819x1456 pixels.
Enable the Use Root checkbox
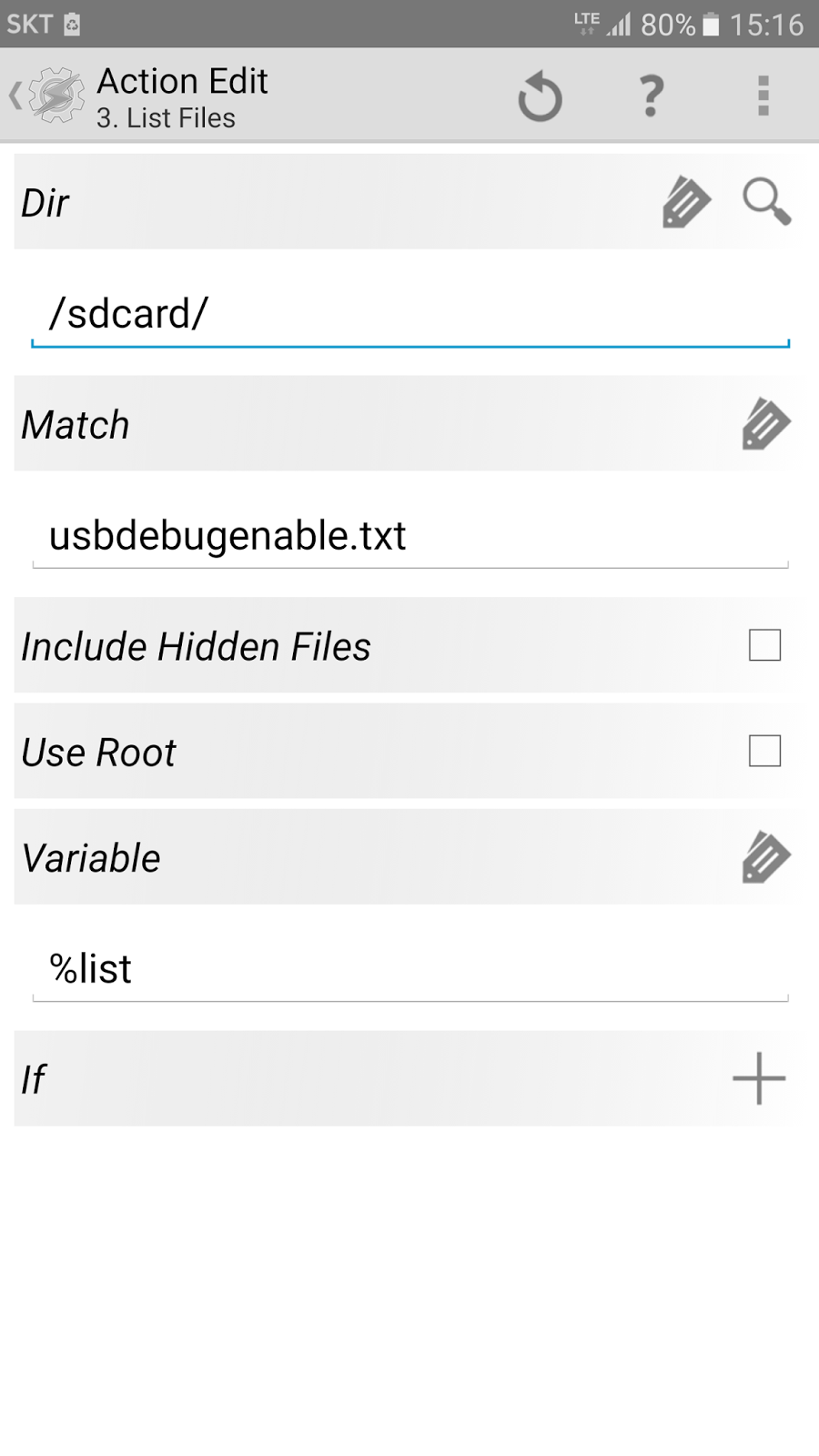coord(764,751)
